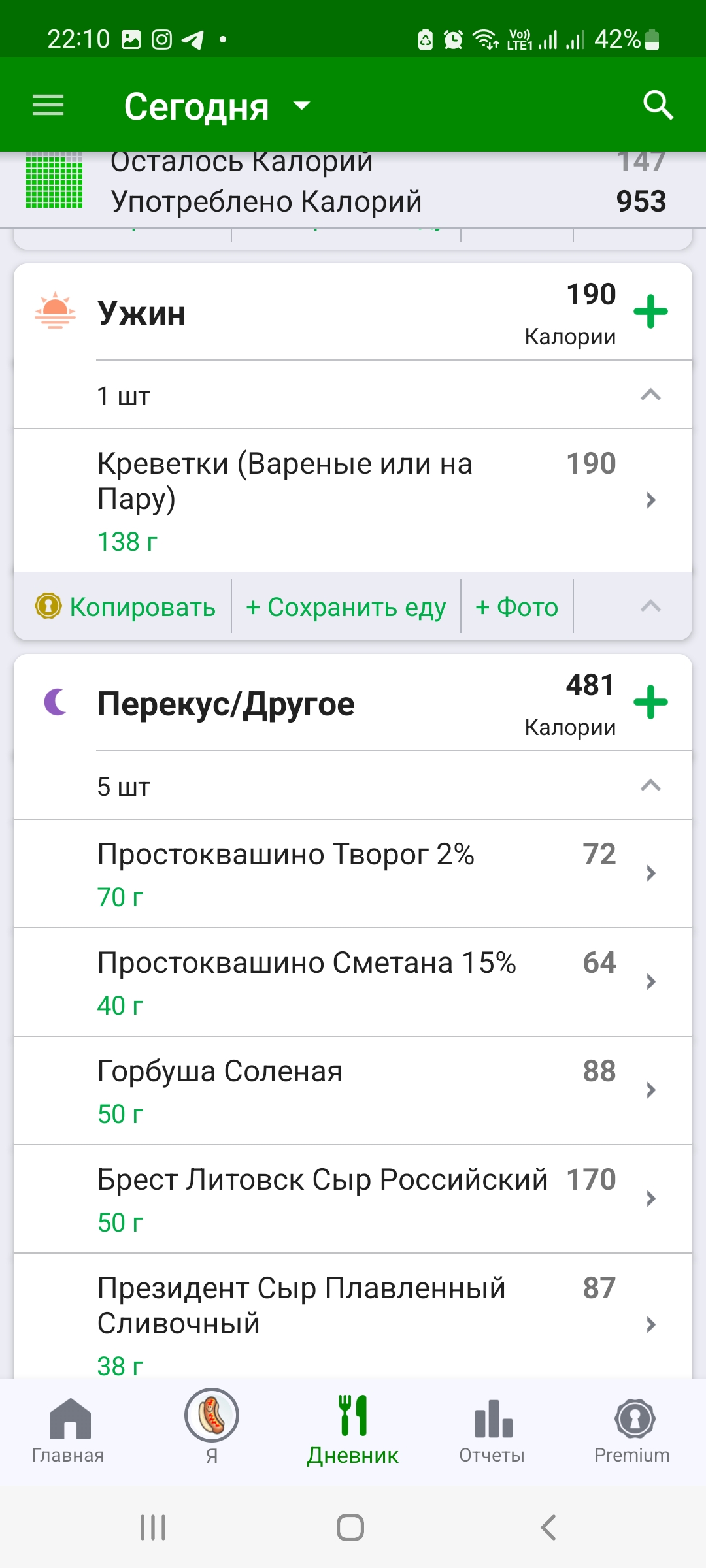Switch to the Главная tab
This screenshot has width=706, height=1568.
69,1429
